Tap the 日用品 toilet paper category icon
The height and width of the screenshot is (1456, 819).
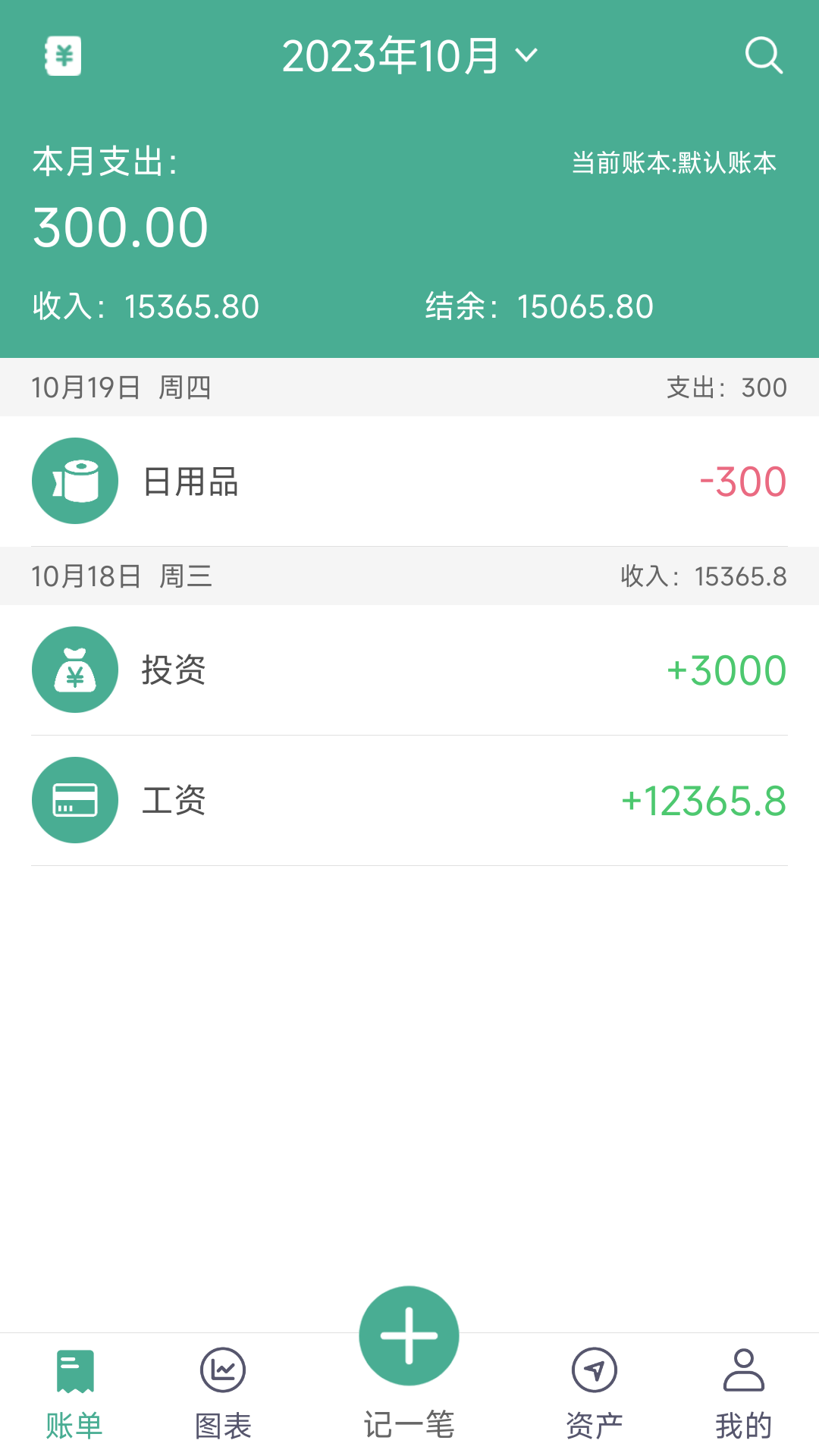74,481
